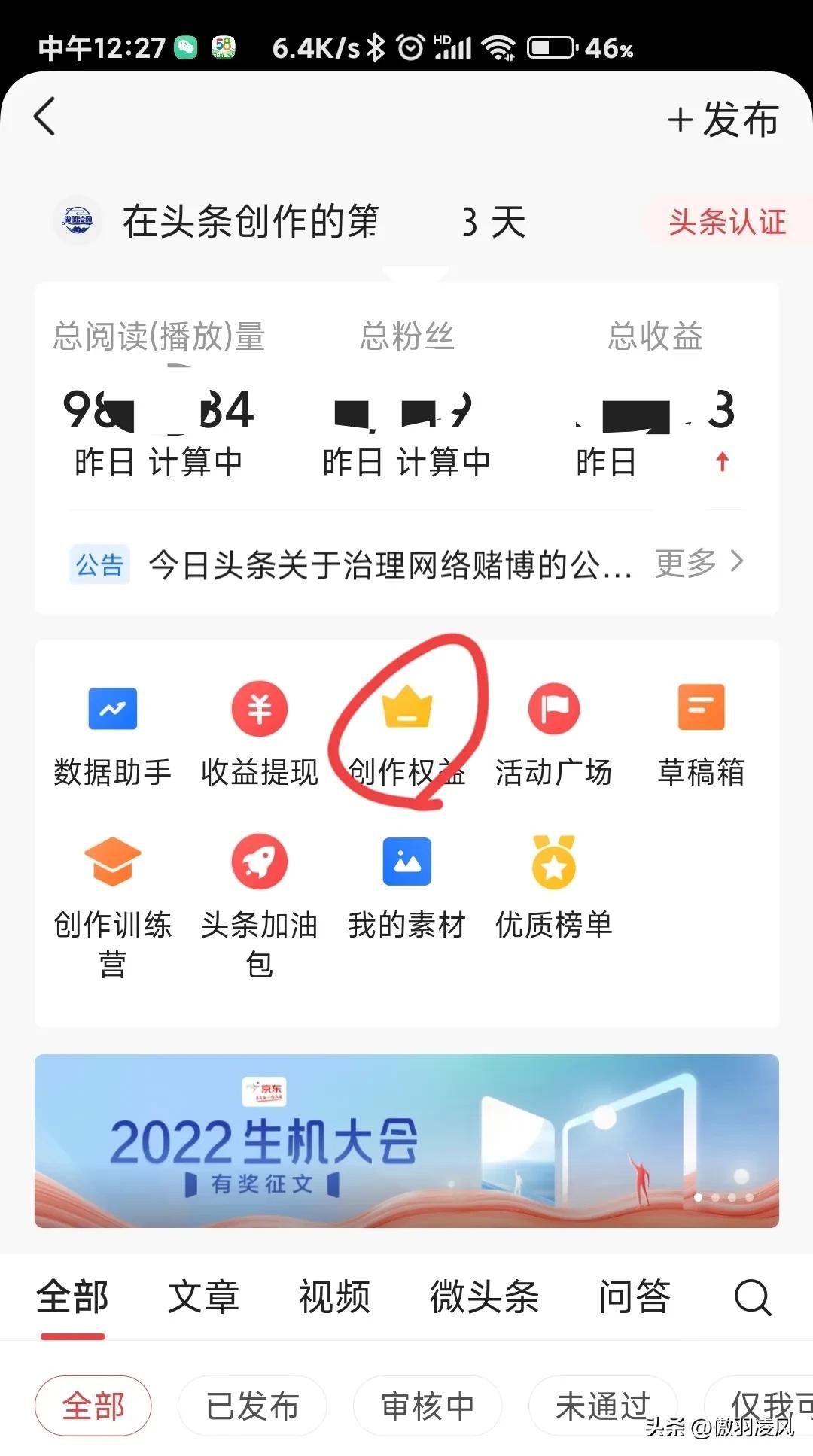Image resolution: width=813 pixels, height=1456 pixels.
Task: Select the 收益提现 withdrawal icon
Action: pyautogui.click(x=259, y=734)
